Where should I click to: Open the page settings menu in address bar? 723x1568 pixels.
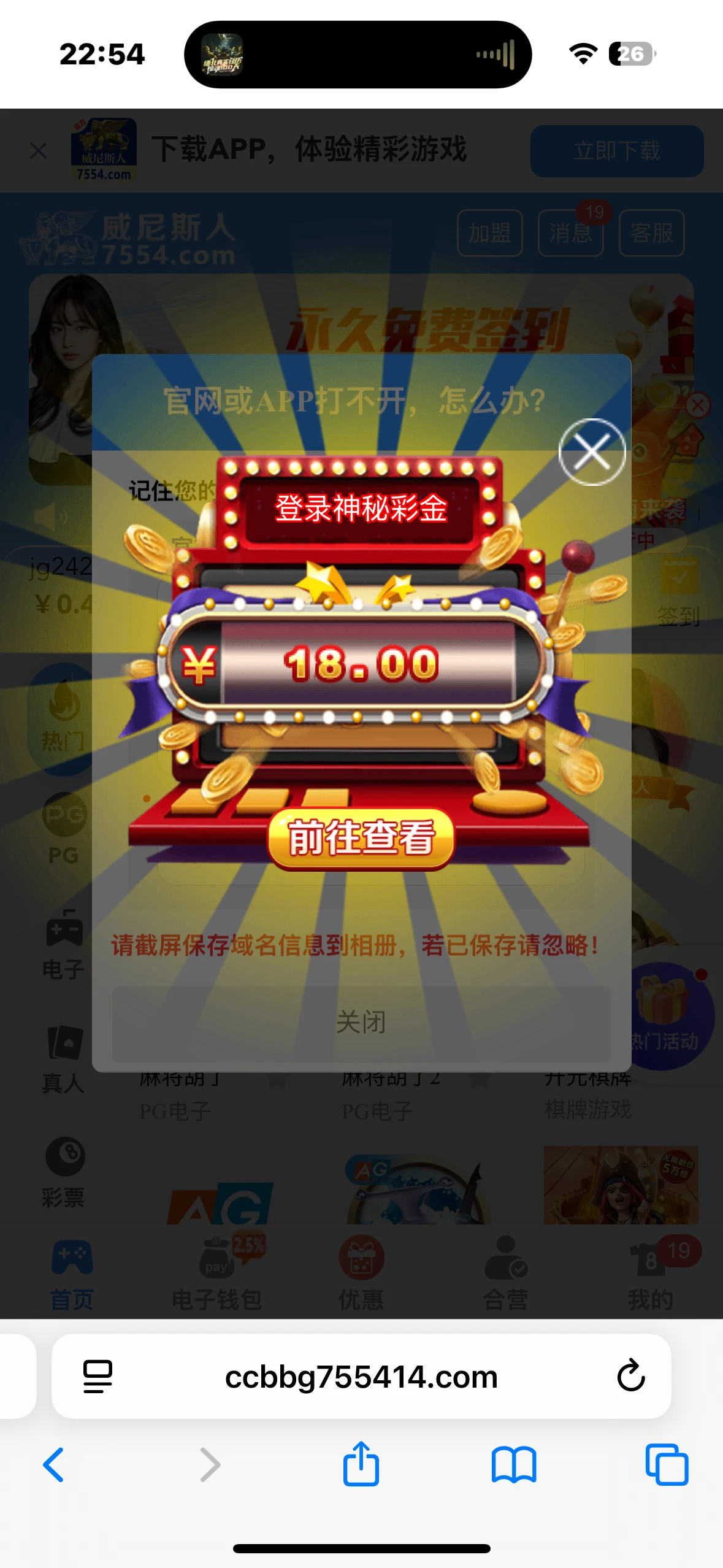[x=98, y=1376]
